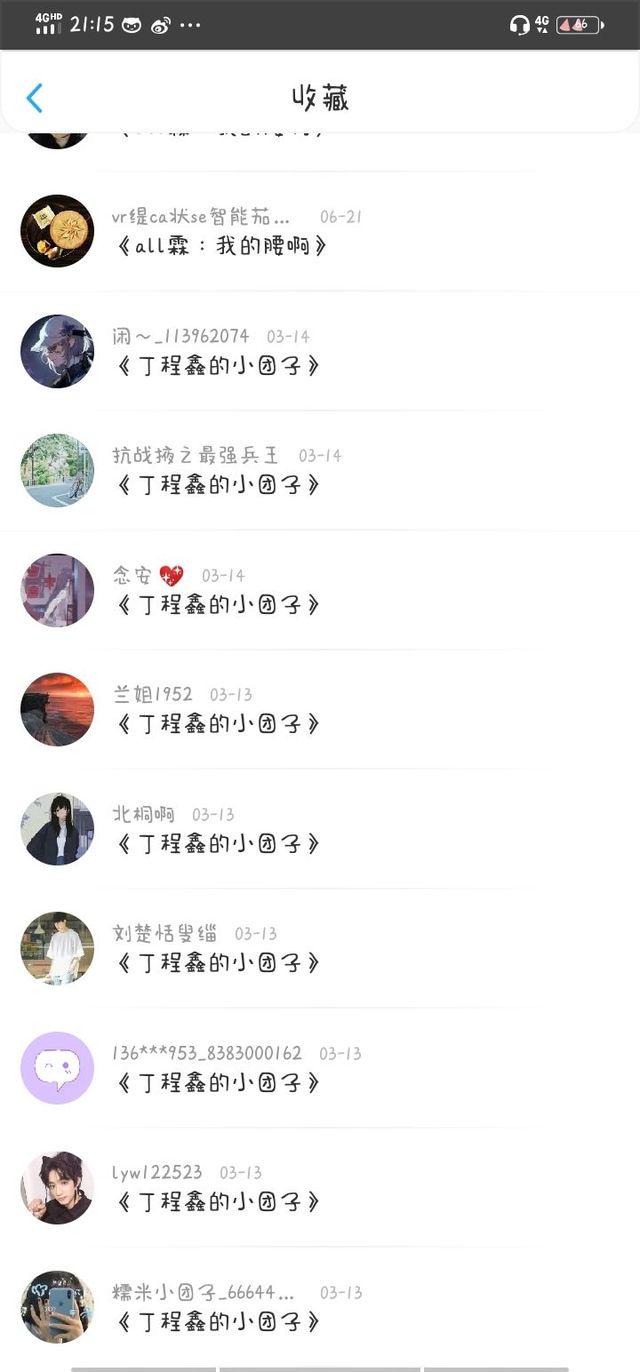Open the entry from 兰姐1952
The image size is (640, 1372).
tap(219, 724)
